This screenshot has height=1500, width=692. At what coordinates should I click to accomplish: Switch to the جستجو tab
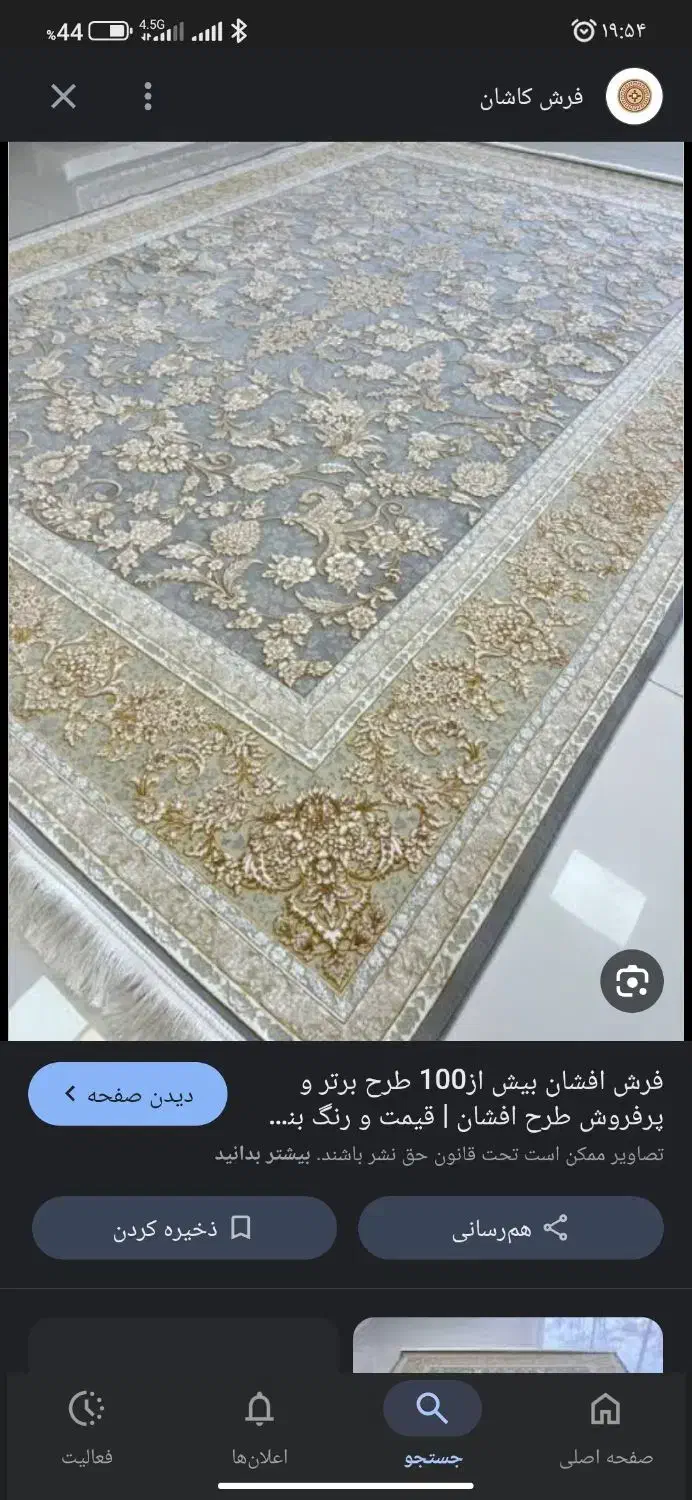tap(432, 1430)
